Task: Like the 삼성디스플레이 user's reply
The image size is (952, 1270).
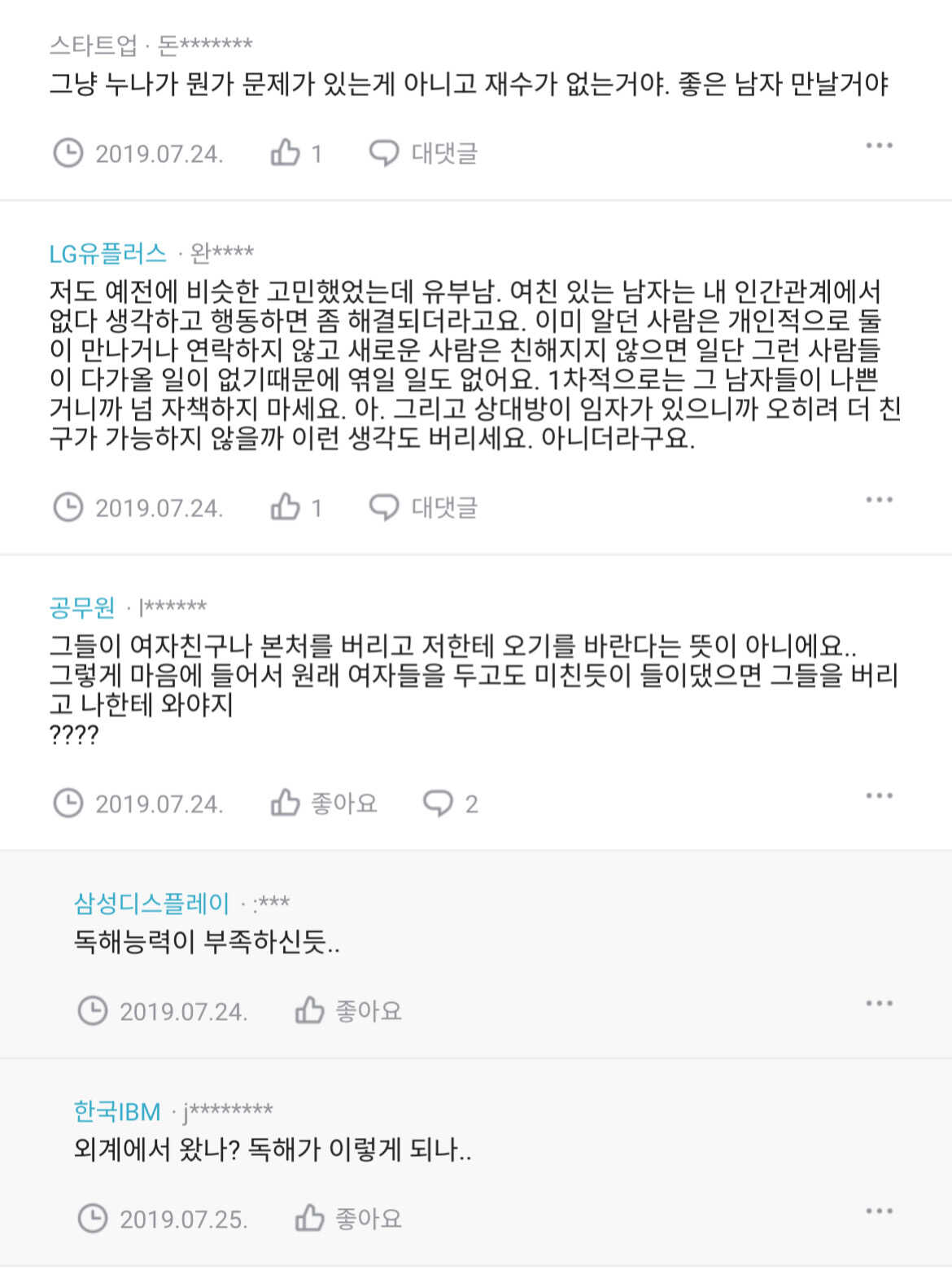Action: (348, 1011)
